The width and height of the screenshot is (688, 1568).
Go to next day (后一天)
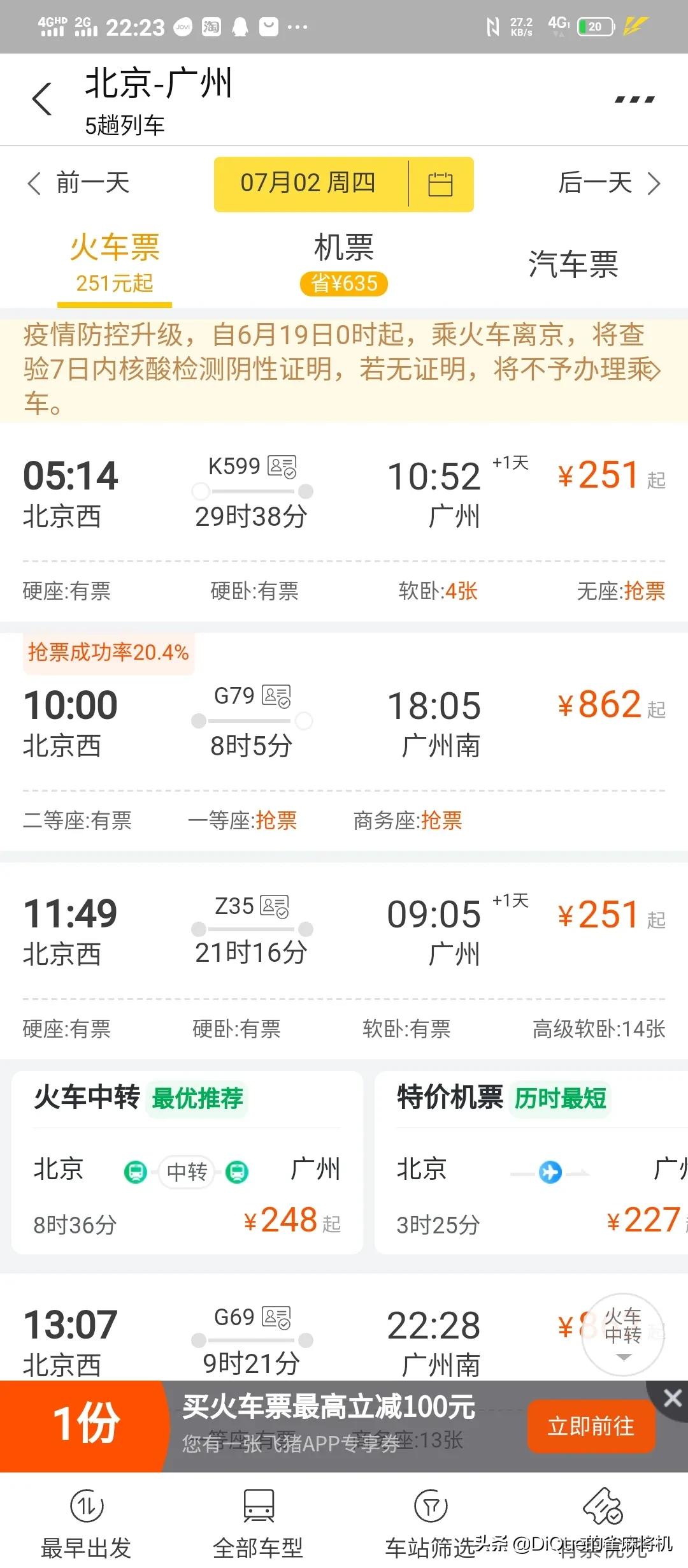pyautogui.click(x=608, y=184)
